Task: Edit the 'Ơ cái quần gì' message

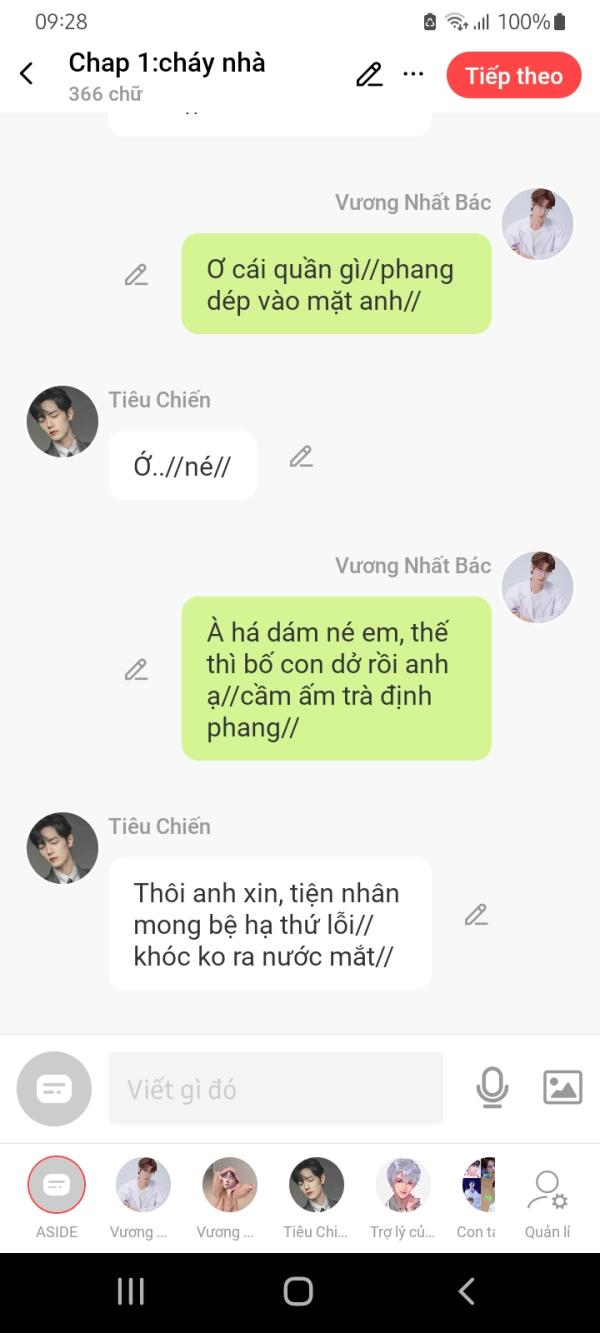Action: pyautogui.click(x=136, y=275)
